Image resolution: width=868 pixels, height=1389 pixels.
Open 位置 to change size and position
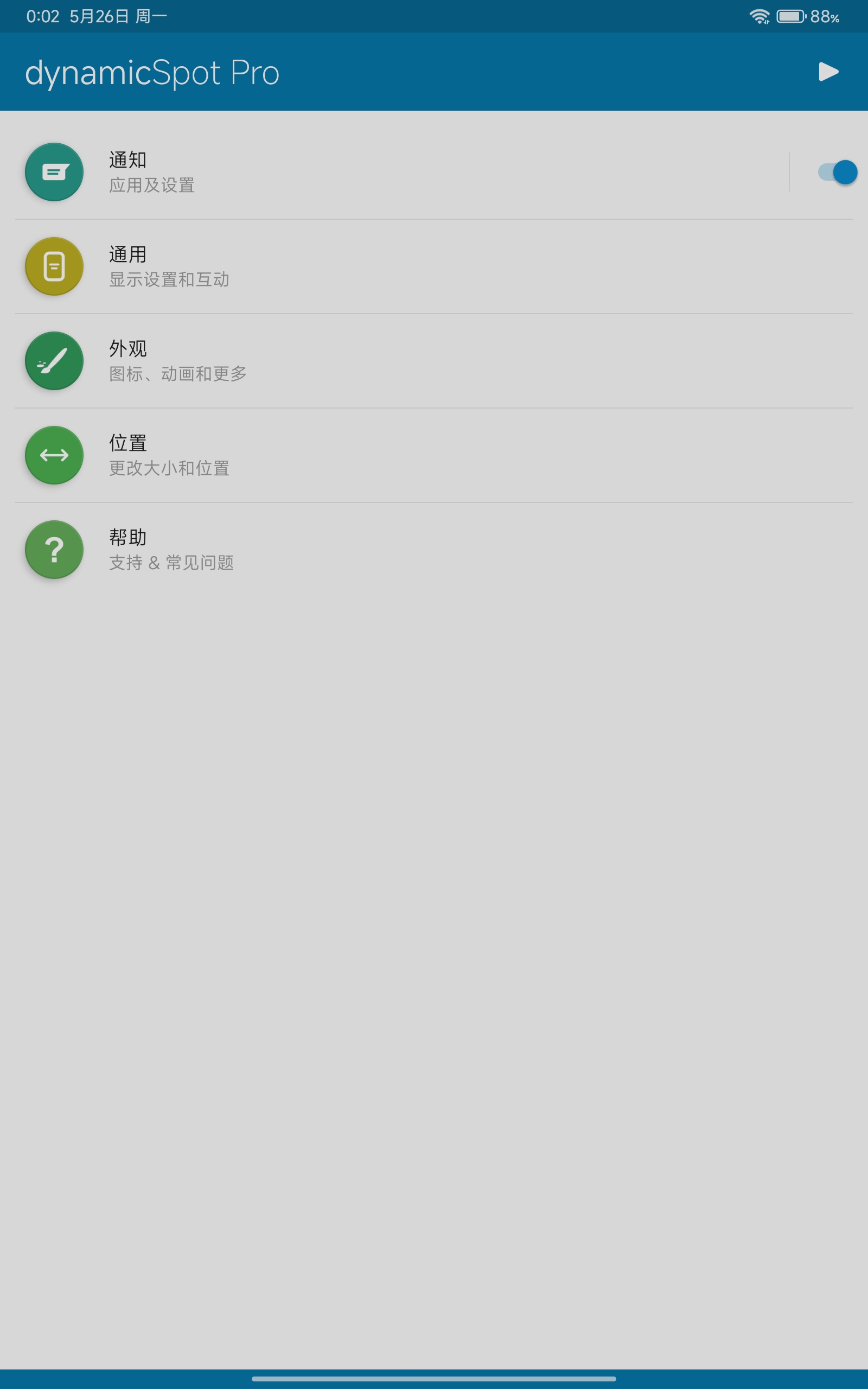[x=434, y=455]
